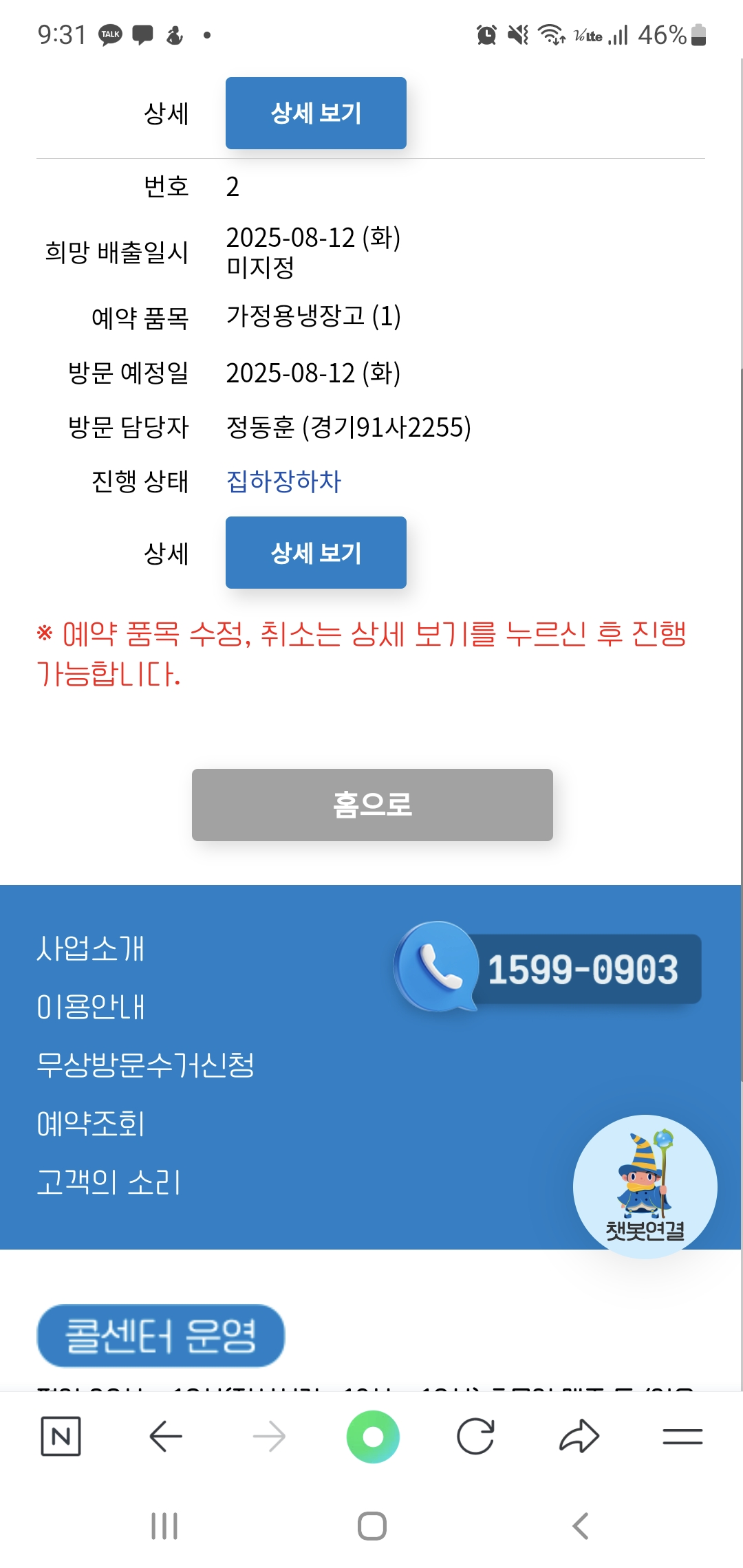Open the 사업소개 footer link

click(90, 948)
